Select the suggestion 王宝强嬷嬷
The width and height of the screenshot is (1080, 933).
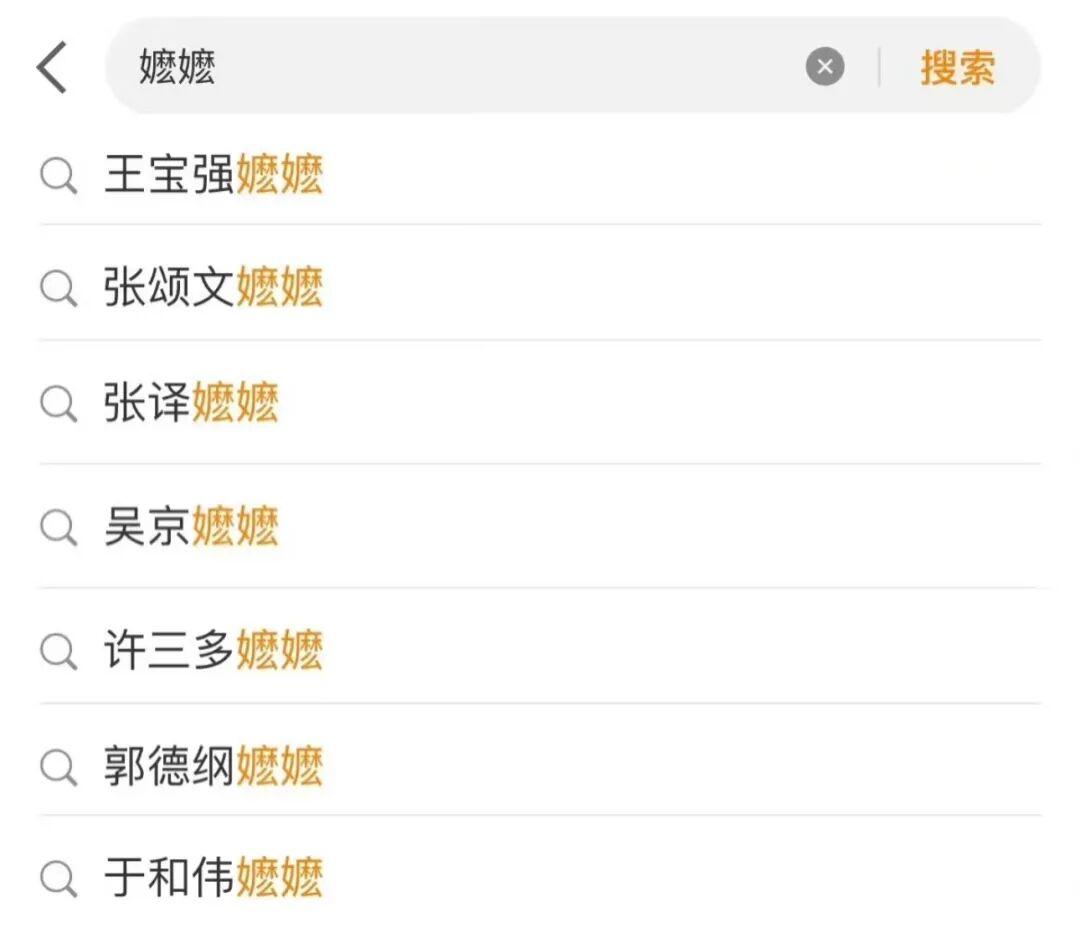pos(214,175)
